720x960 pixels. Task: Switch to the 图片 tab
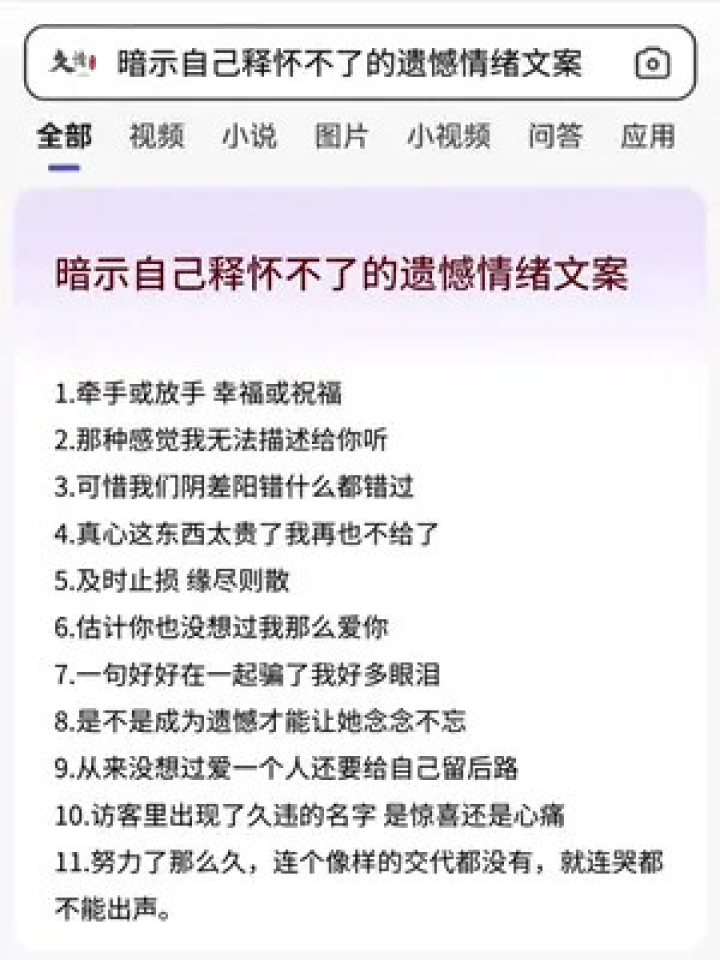pyautogui.click(x=341, y=136)
